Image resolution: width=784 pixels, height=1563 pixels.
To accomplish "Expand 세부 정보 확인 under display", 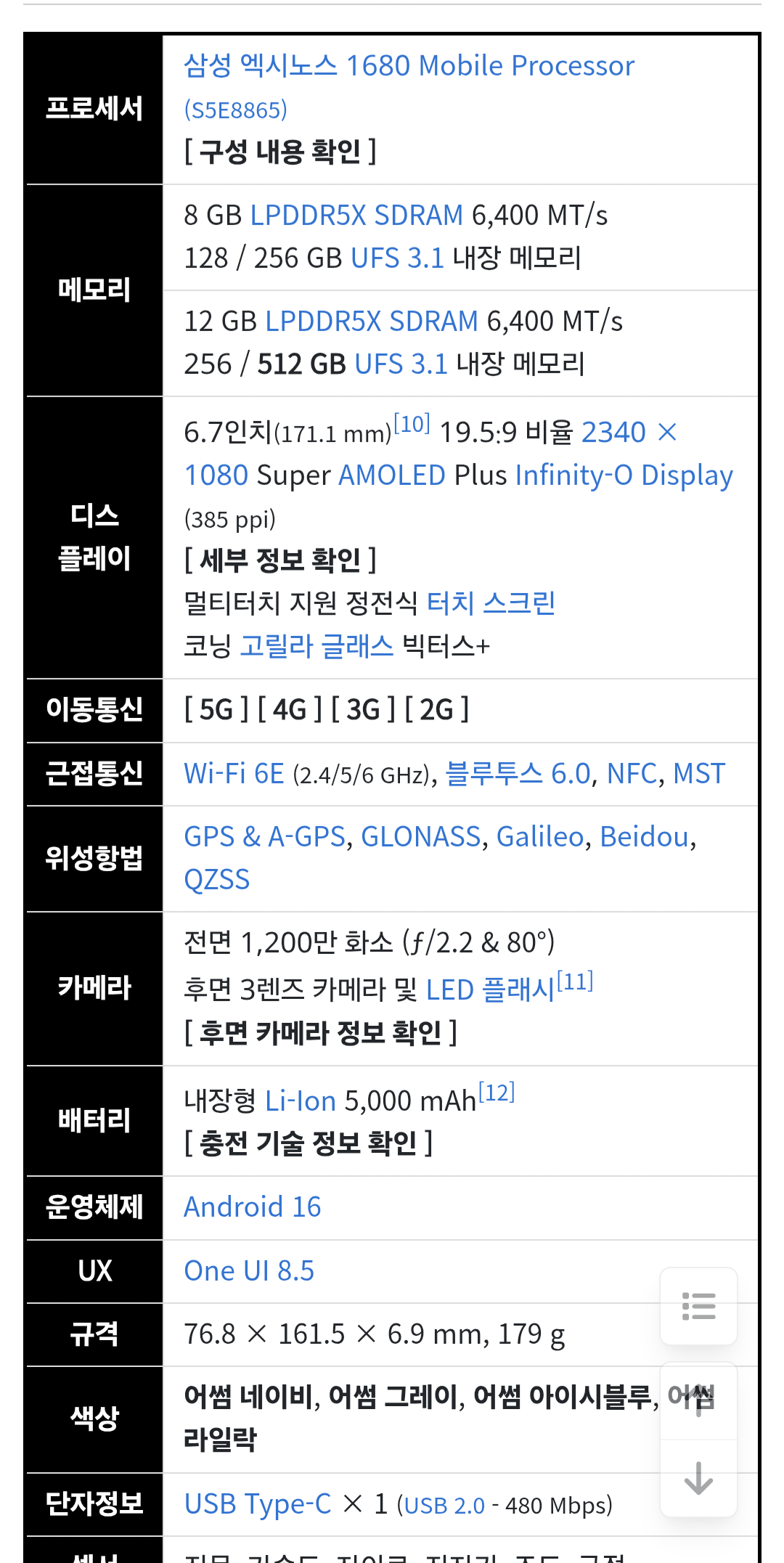I will (x=280, y=560).
